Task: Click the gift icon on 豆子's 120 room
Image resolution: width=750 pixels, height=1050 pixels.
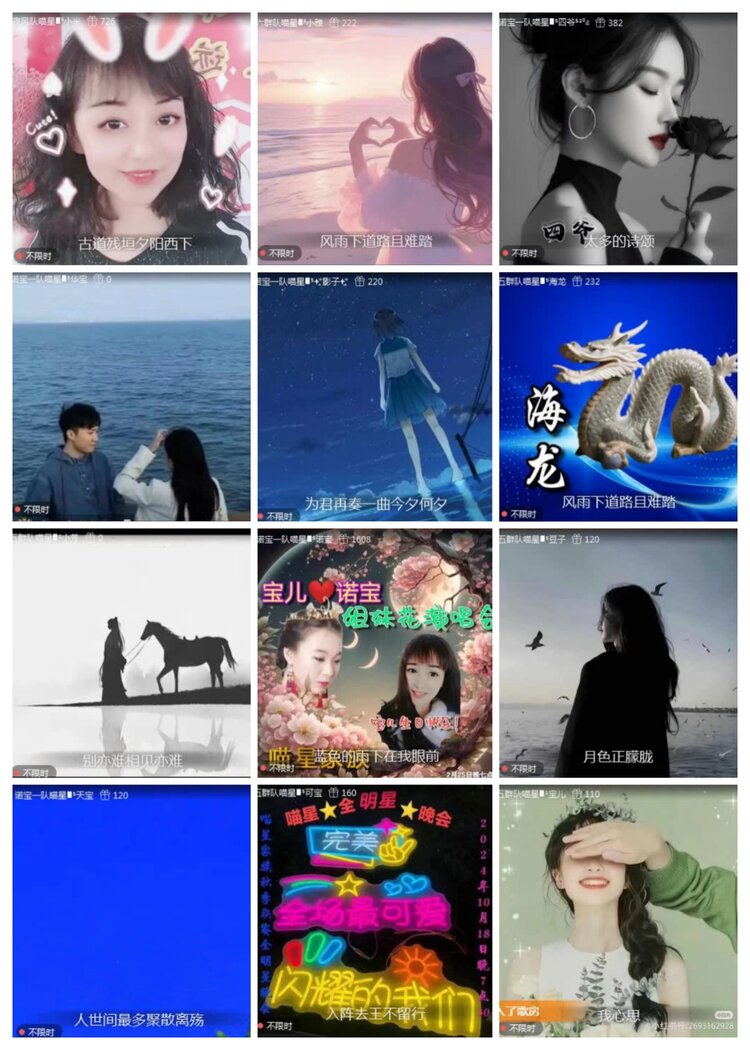Action: click(576, 538)
